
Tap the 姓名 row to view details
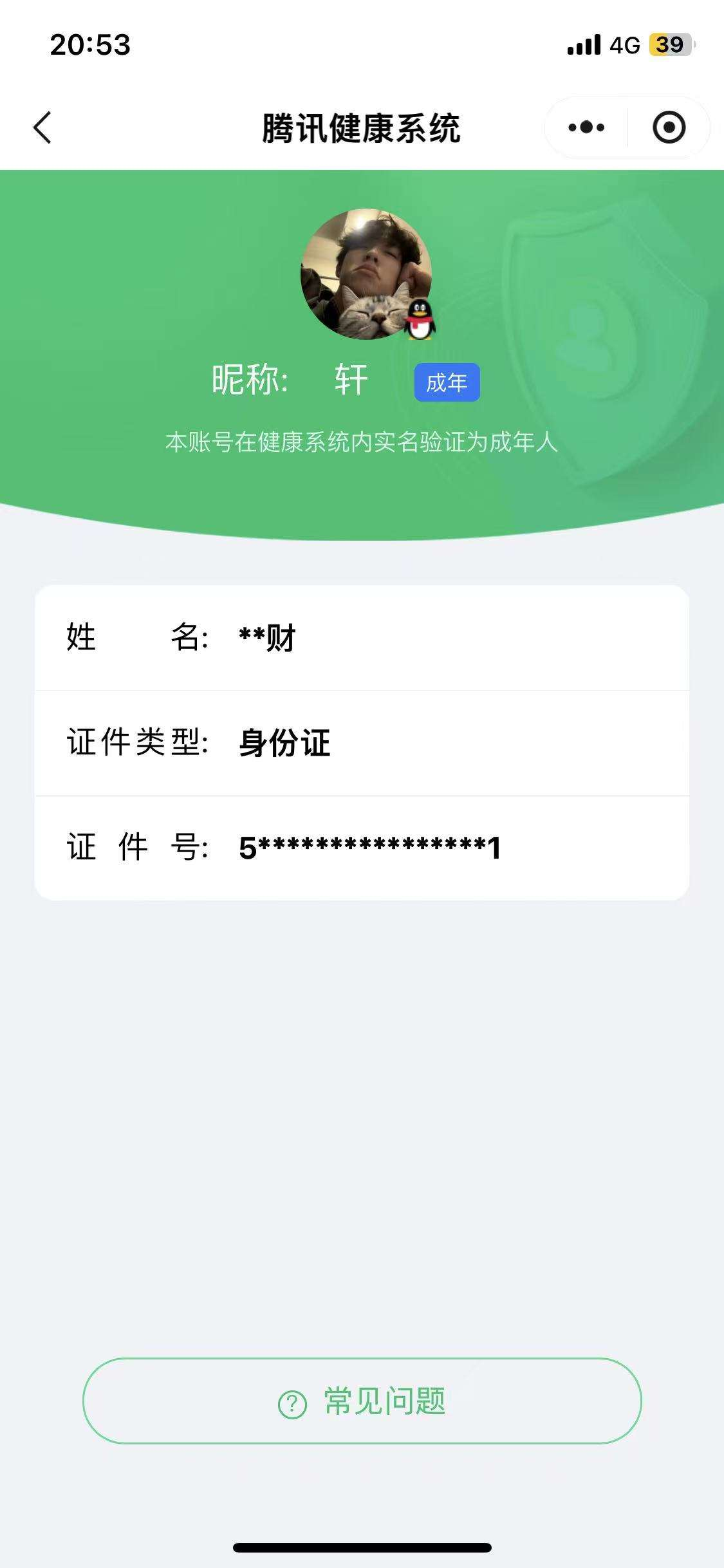click(x=362, y=637)
